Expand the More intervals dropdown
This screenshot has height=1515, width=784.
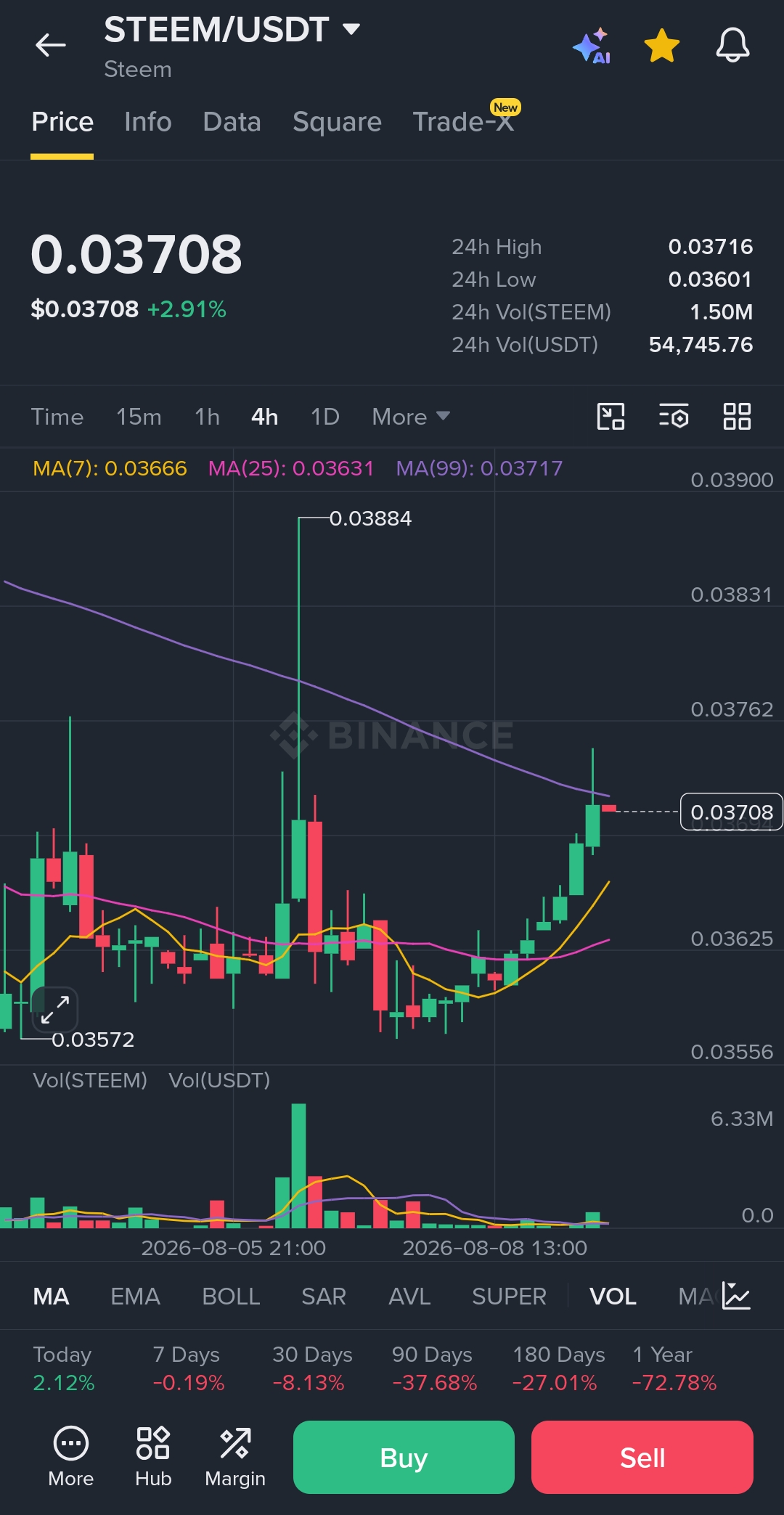pos(411,417)
